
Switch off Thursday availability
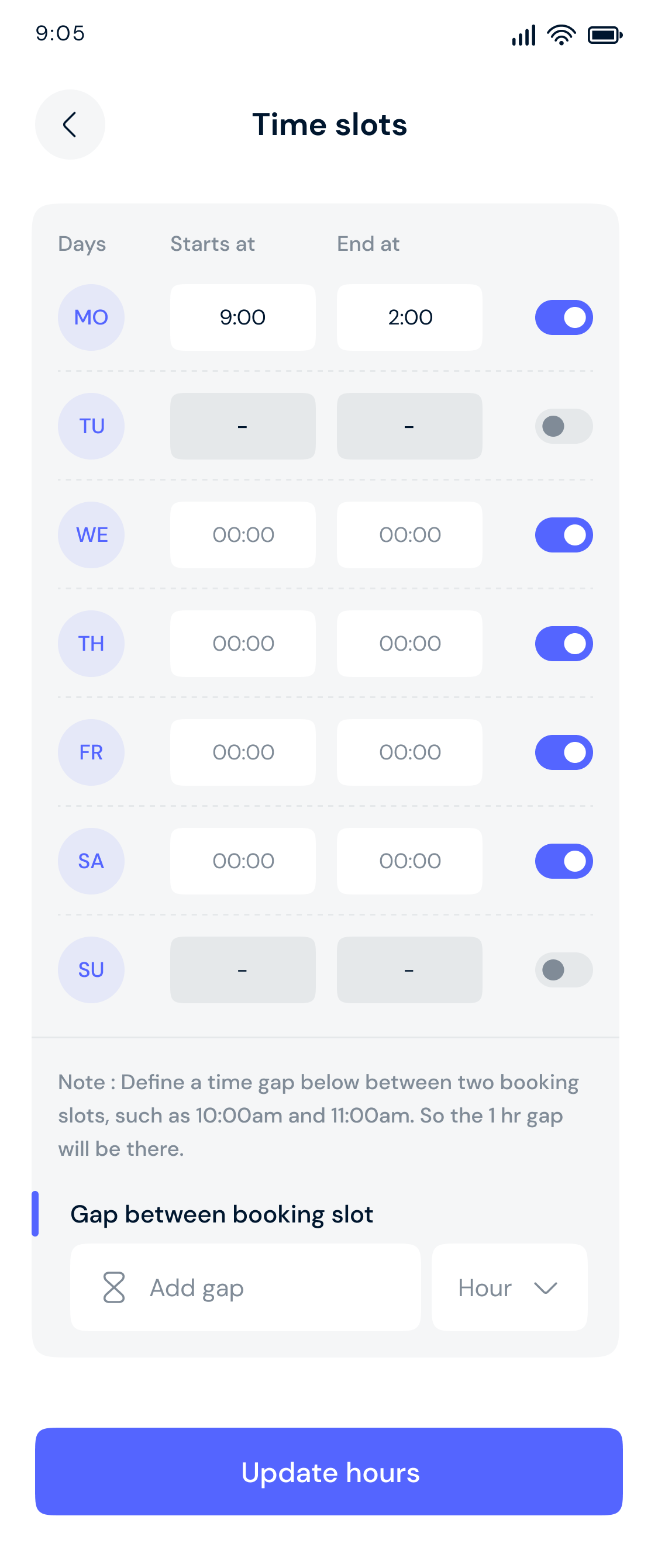click(563, 643)
